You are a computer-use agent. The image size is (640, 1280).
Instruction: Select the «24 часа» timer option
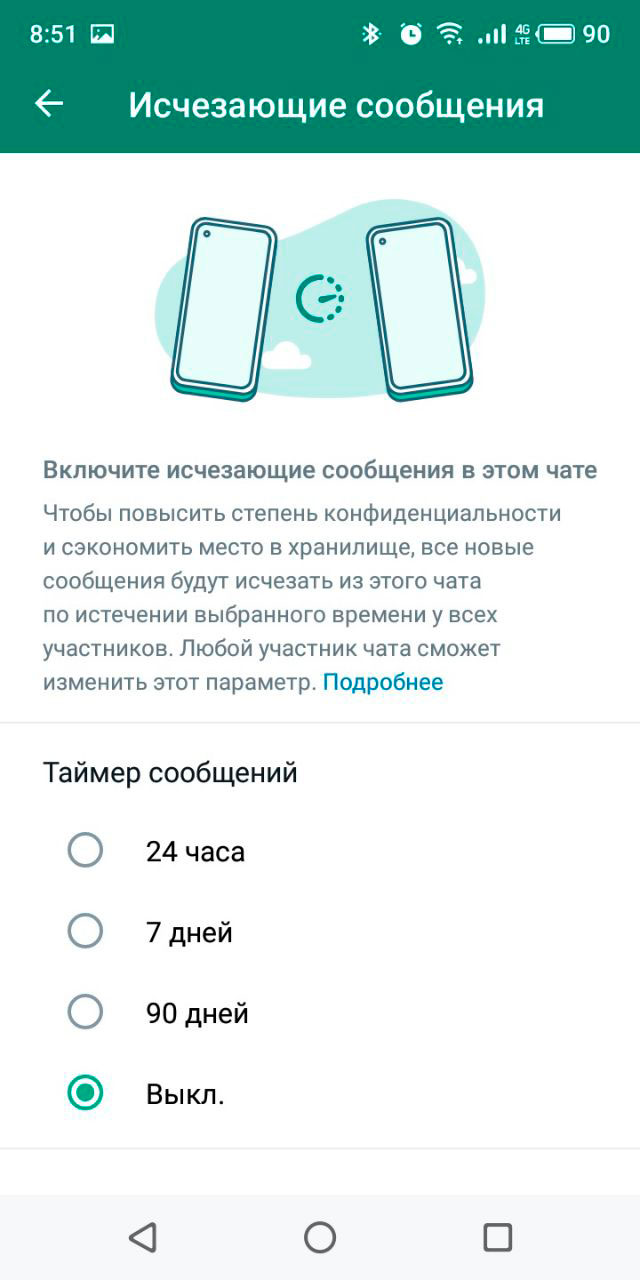click(x=85, y=851)
